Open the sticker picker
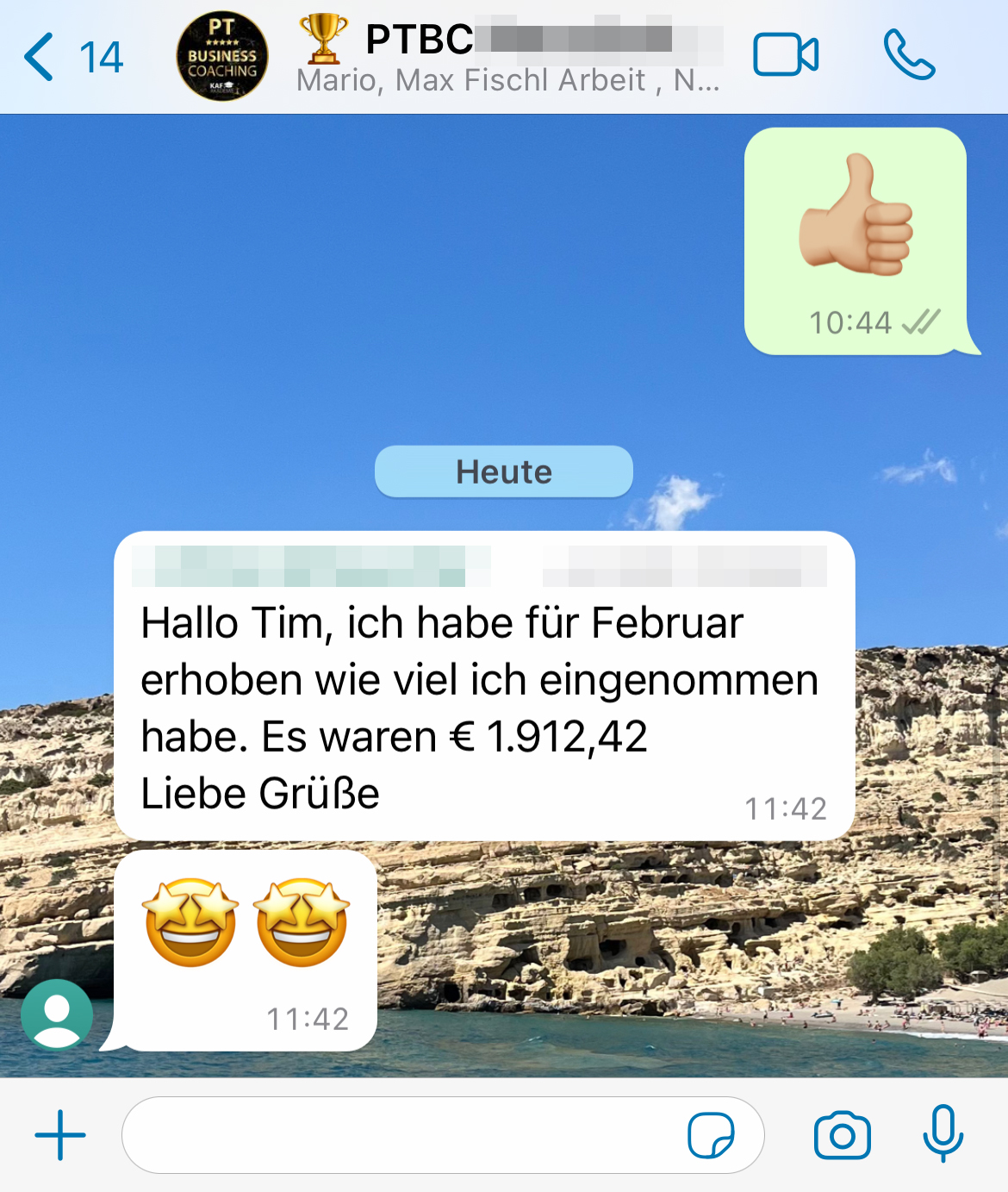The image size is (1008, 1192). point(711,1134)
